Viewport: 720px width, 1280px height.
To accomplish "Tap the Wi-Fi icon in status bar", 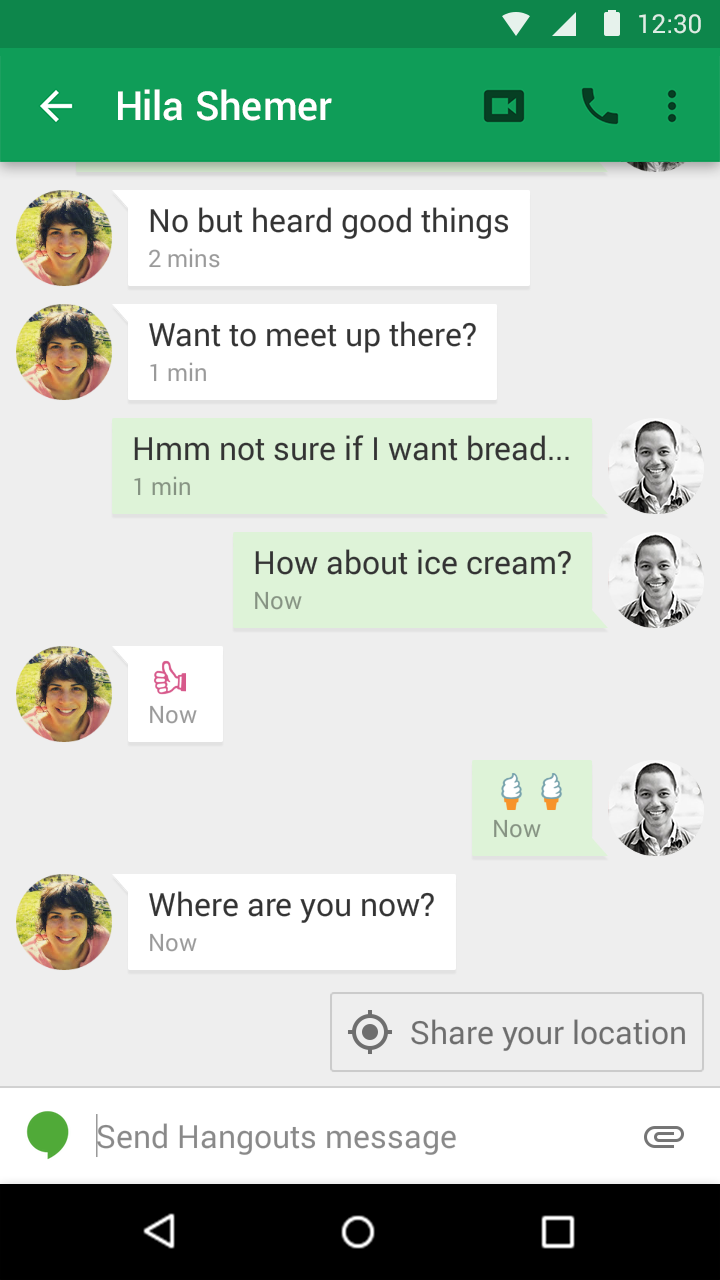I will 514,23.
